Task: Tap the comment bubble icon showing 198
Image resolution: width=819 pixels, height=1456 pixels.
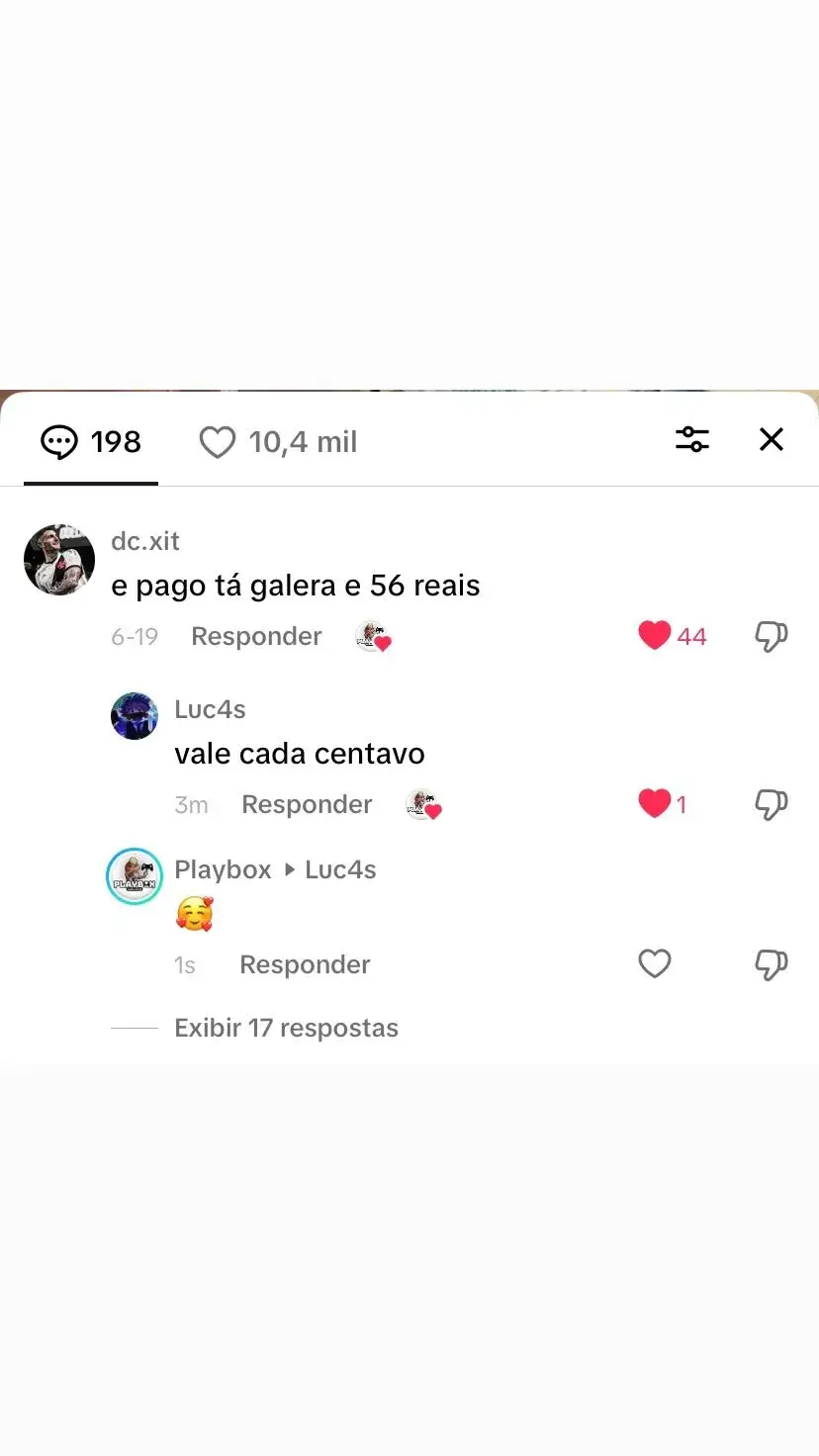Action: pyautogui.click(x=60, y=441)
